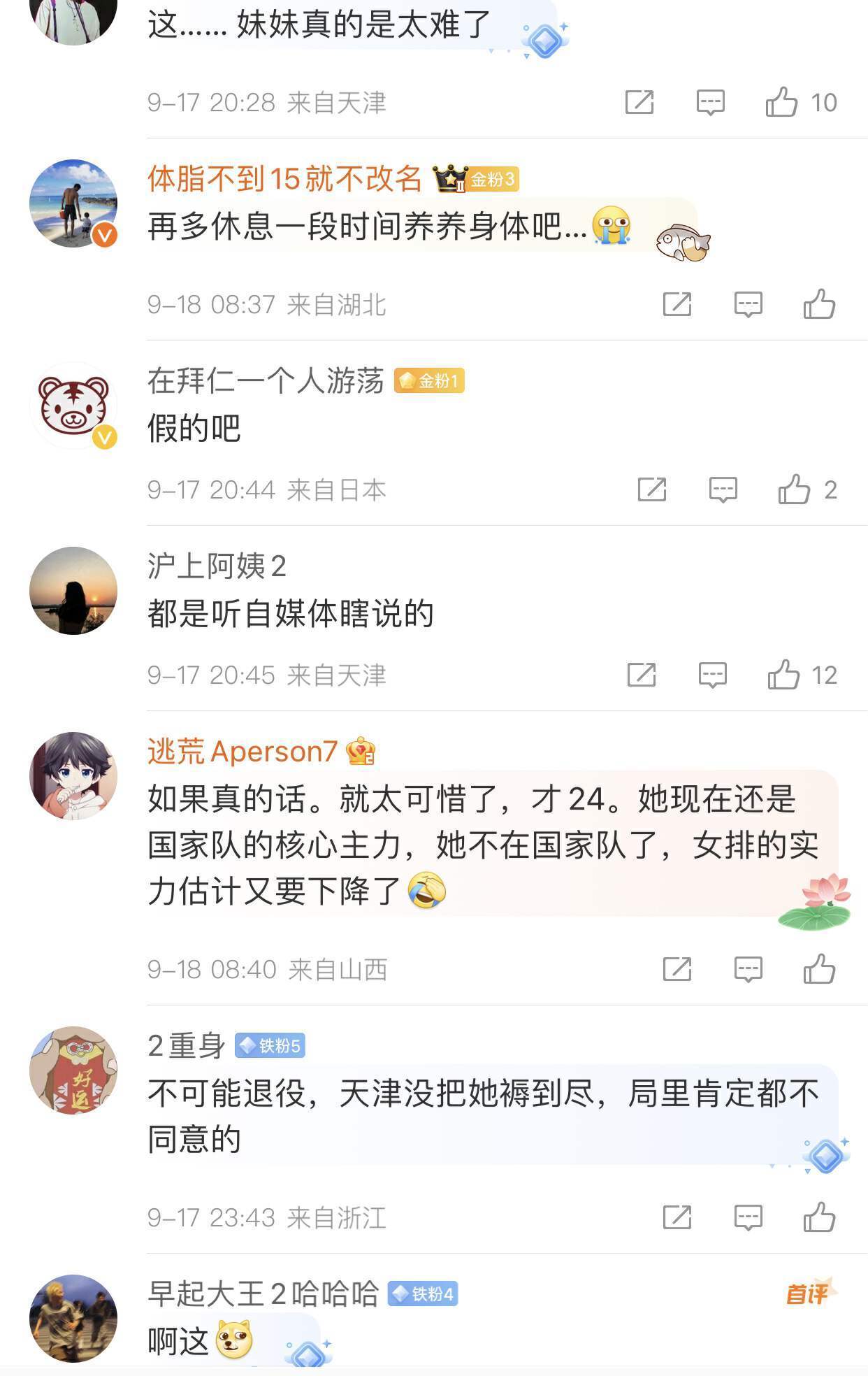Screen dimensions: 868x1376
Task: Like the comment 假的吧
Action: (795, 489)
